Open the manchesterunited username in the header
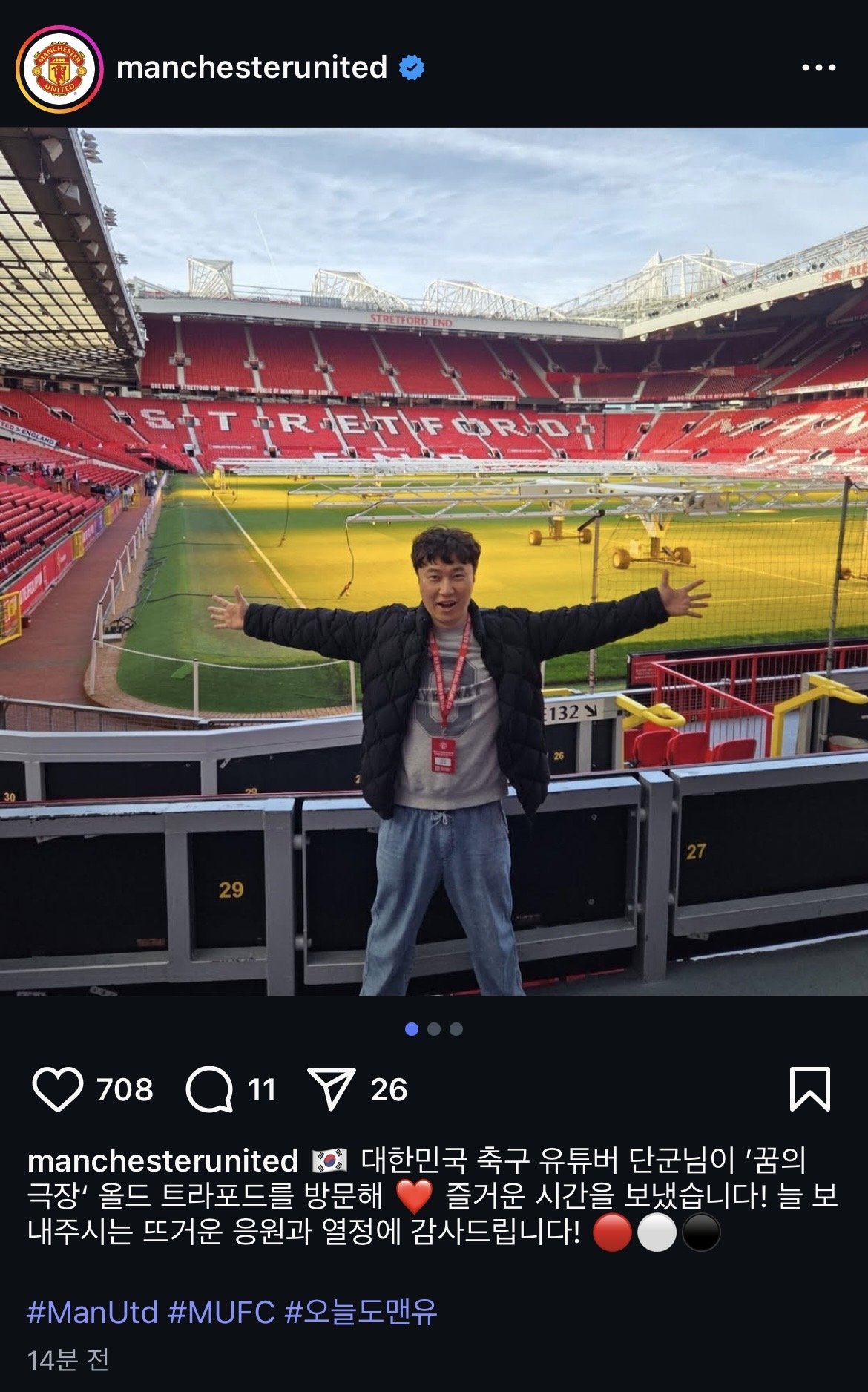The width and height of the screenshot is (868, 1392). coord(251,68)
